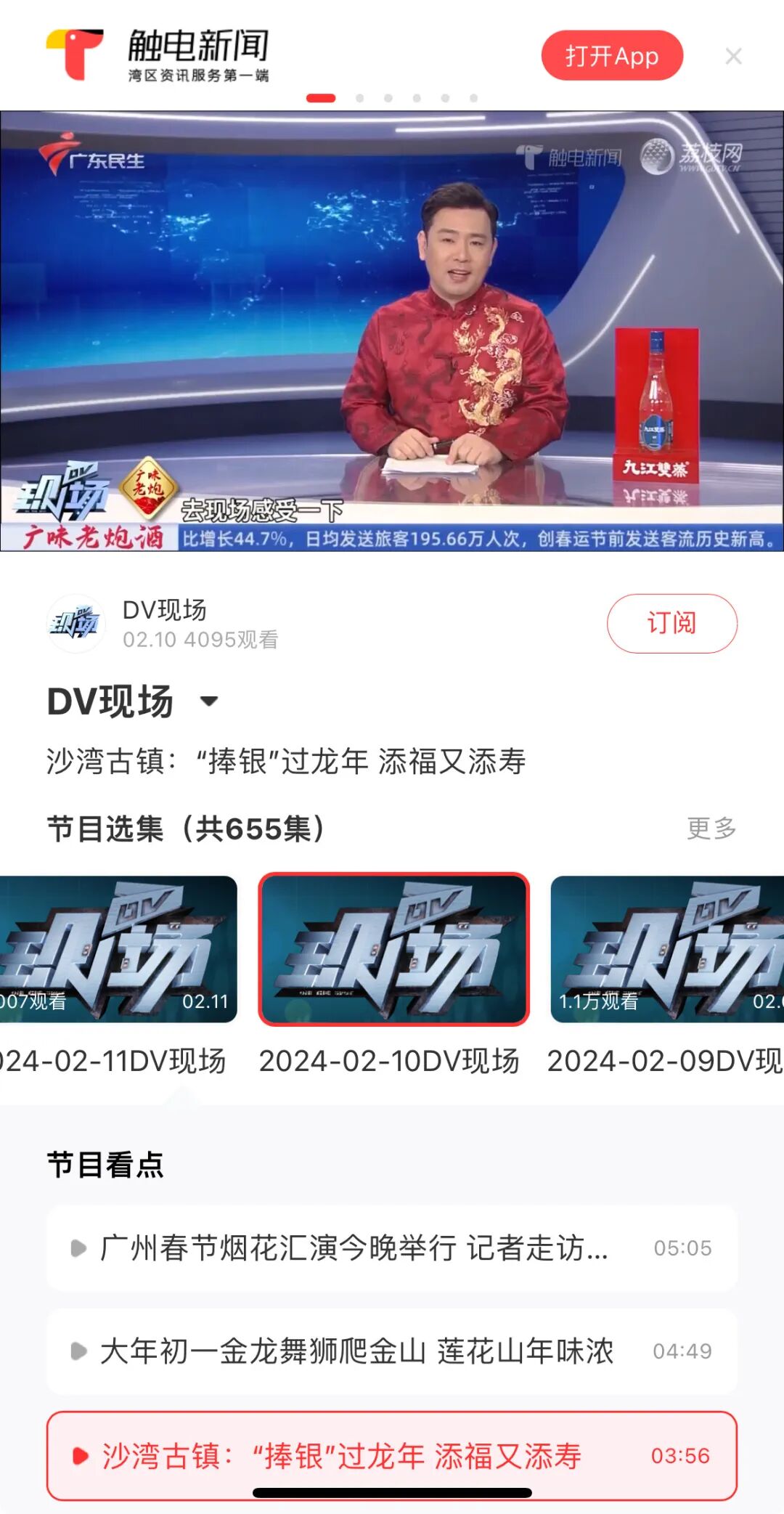
Task: Play segment 广州春节烟花汇演今晚举行
Action: tap(392, 1248)
